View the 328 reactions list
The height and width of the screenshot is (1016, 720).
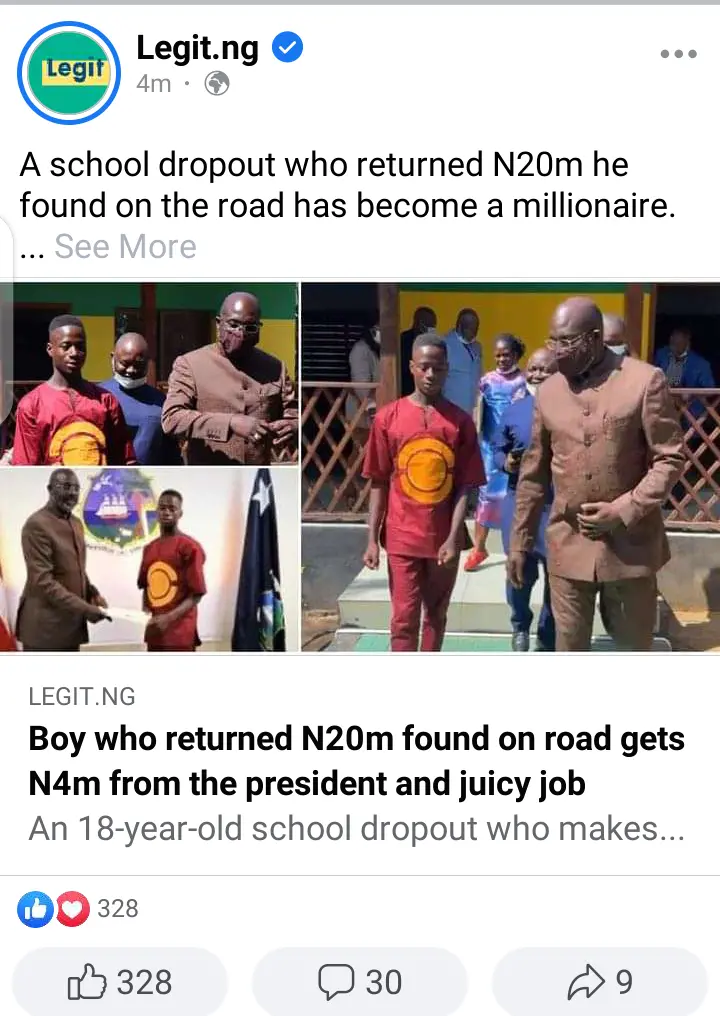pos(78,909)
